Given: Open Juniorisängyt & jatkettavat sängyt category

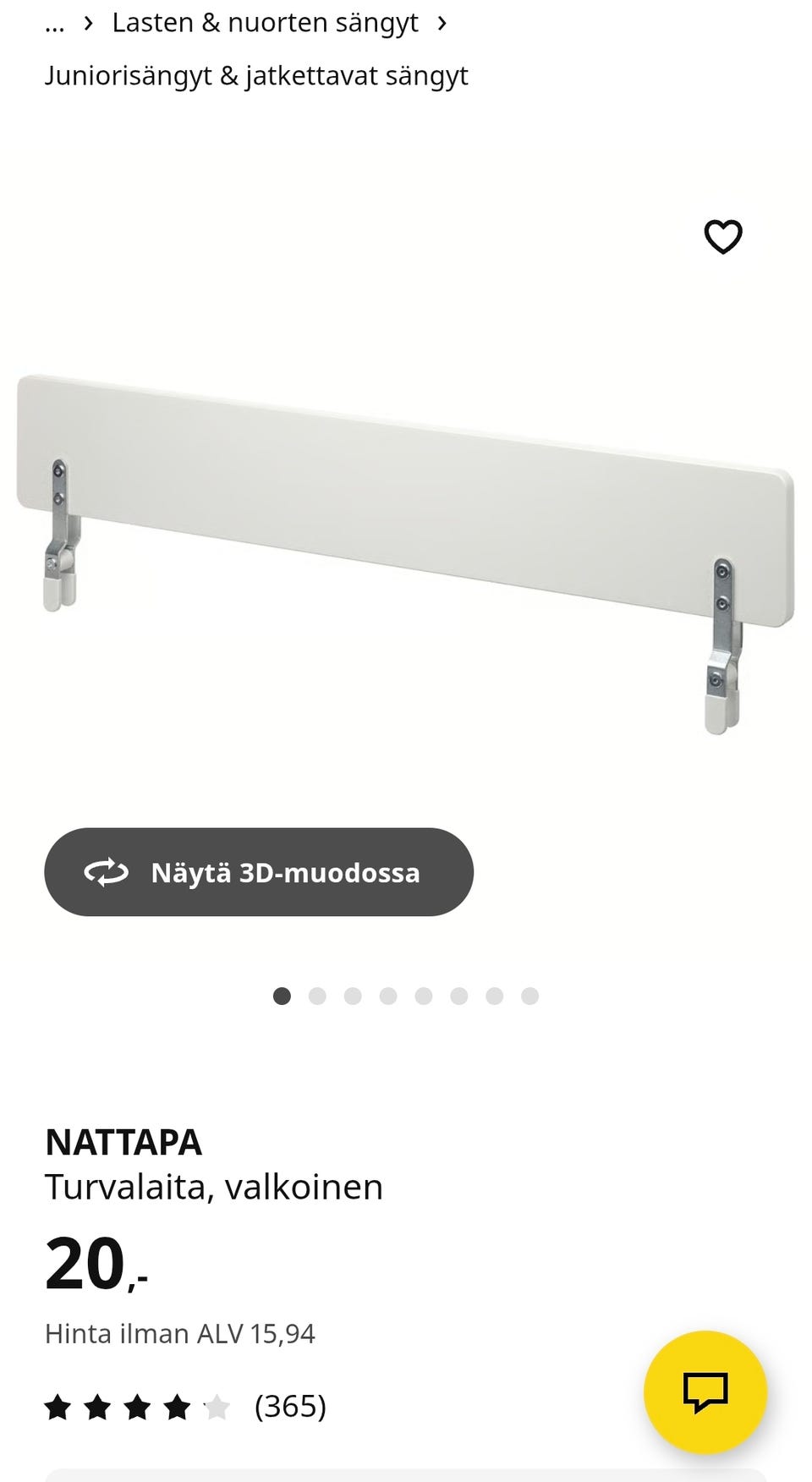Looking at the screenshot, I should click(257, 75).
